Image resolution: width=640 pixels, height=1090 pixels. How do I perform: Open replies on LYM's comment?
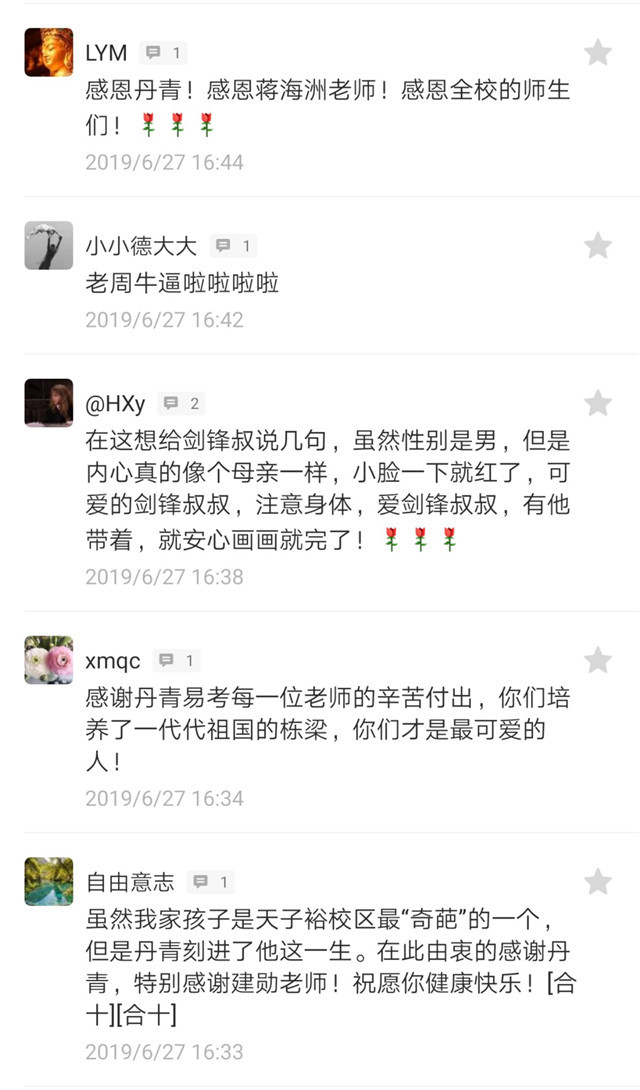pyautogui.click(x=163, y=52)
